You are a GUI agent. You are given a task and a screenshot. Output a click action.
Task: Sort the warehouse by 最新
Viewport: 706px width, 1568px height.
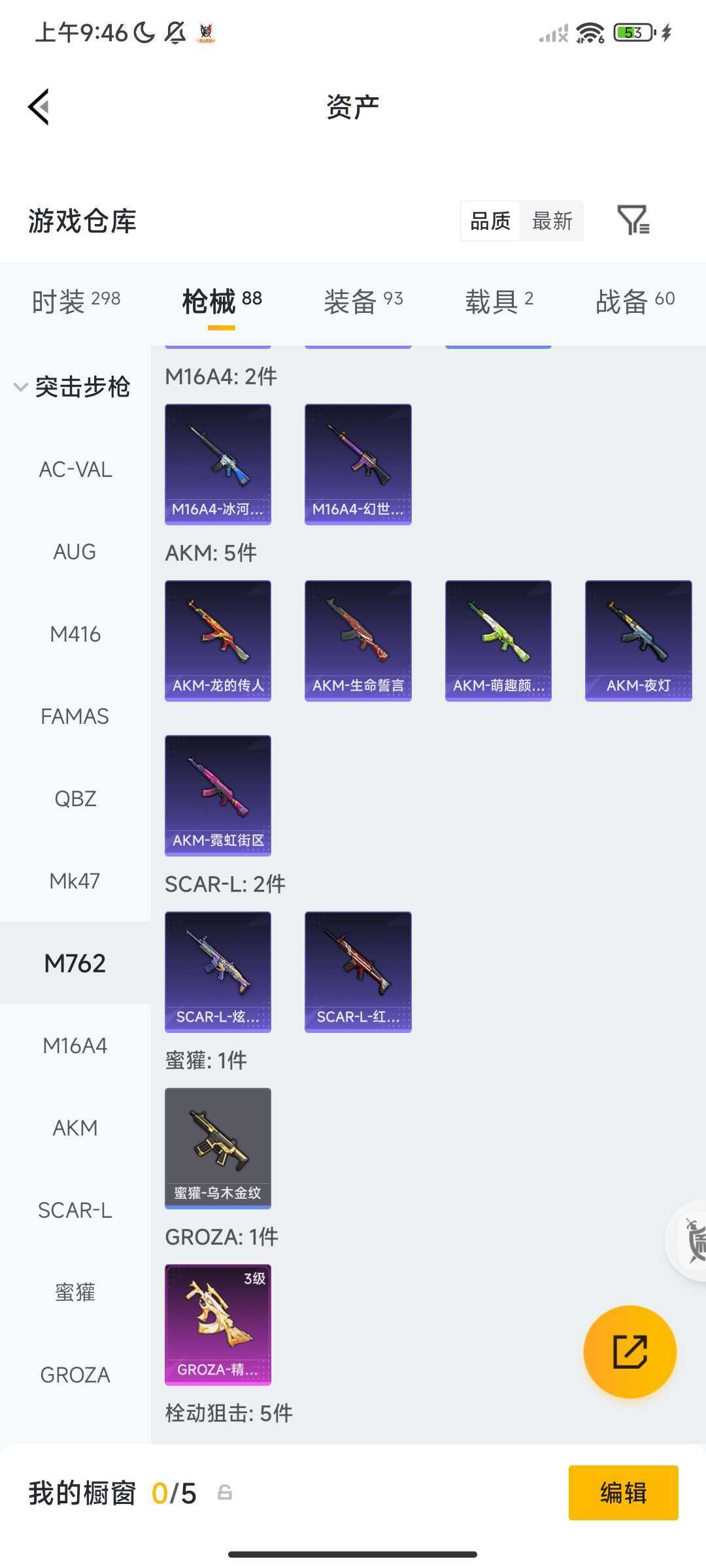click(552, 221)
